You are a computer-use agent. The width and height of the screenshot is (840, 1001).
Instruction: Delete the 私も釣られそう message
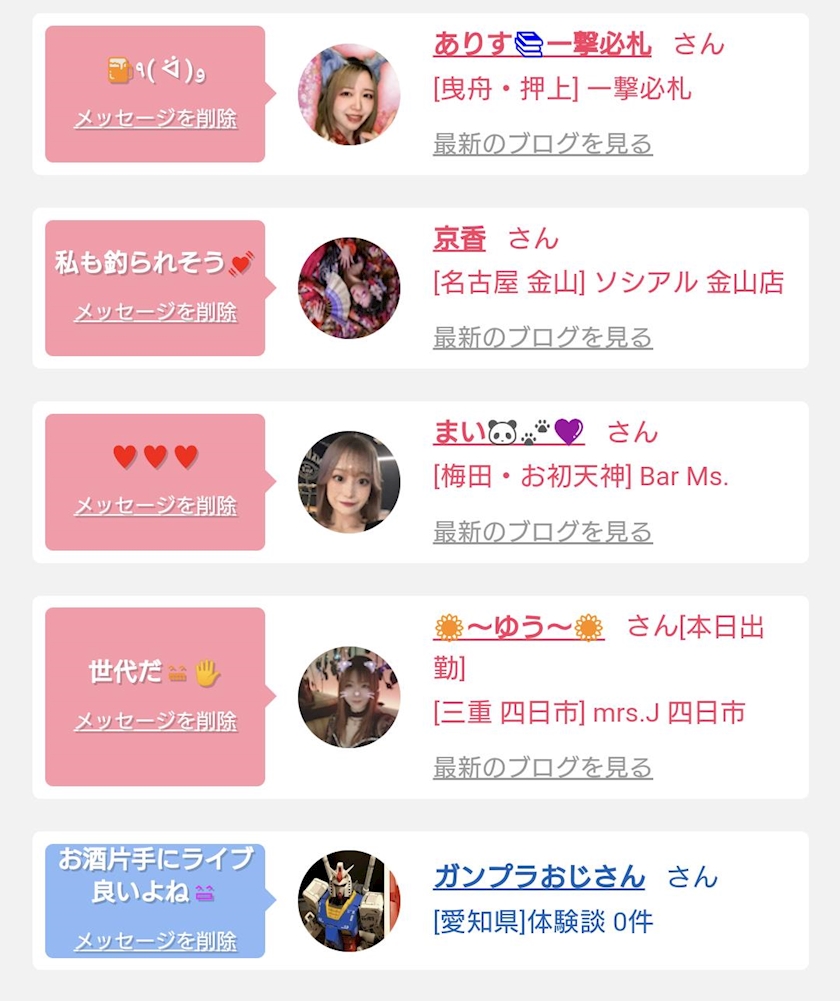click(155, 313)
